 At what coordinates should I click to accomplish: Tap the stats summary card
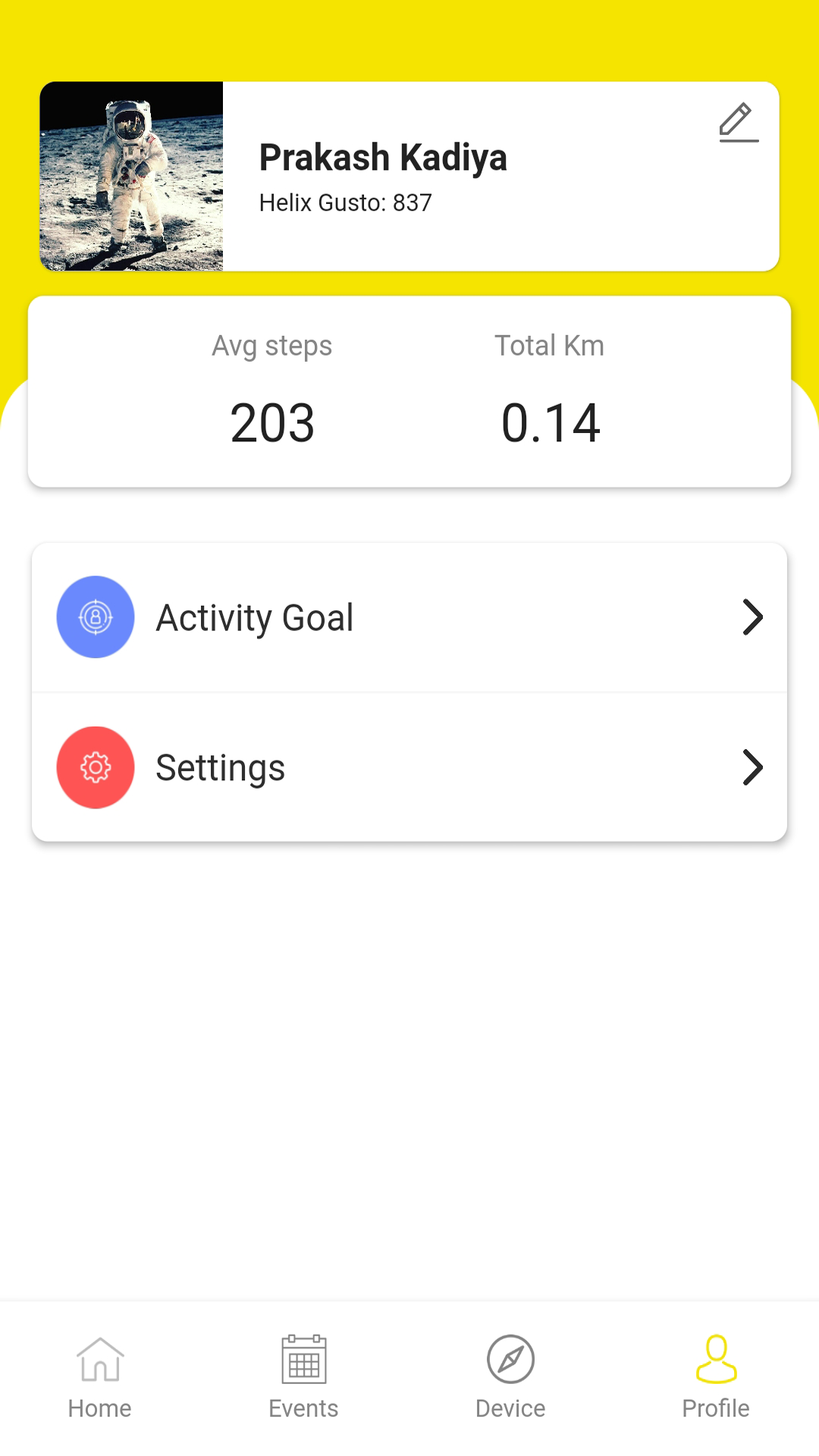409,391
